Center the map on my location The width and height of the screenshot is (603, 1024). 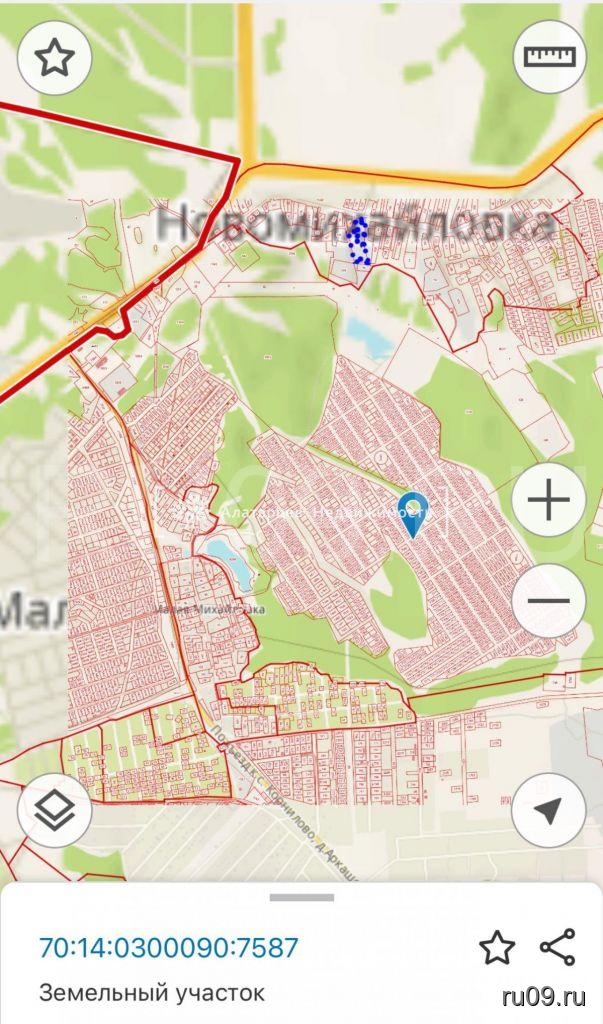[x=549, y=811]
